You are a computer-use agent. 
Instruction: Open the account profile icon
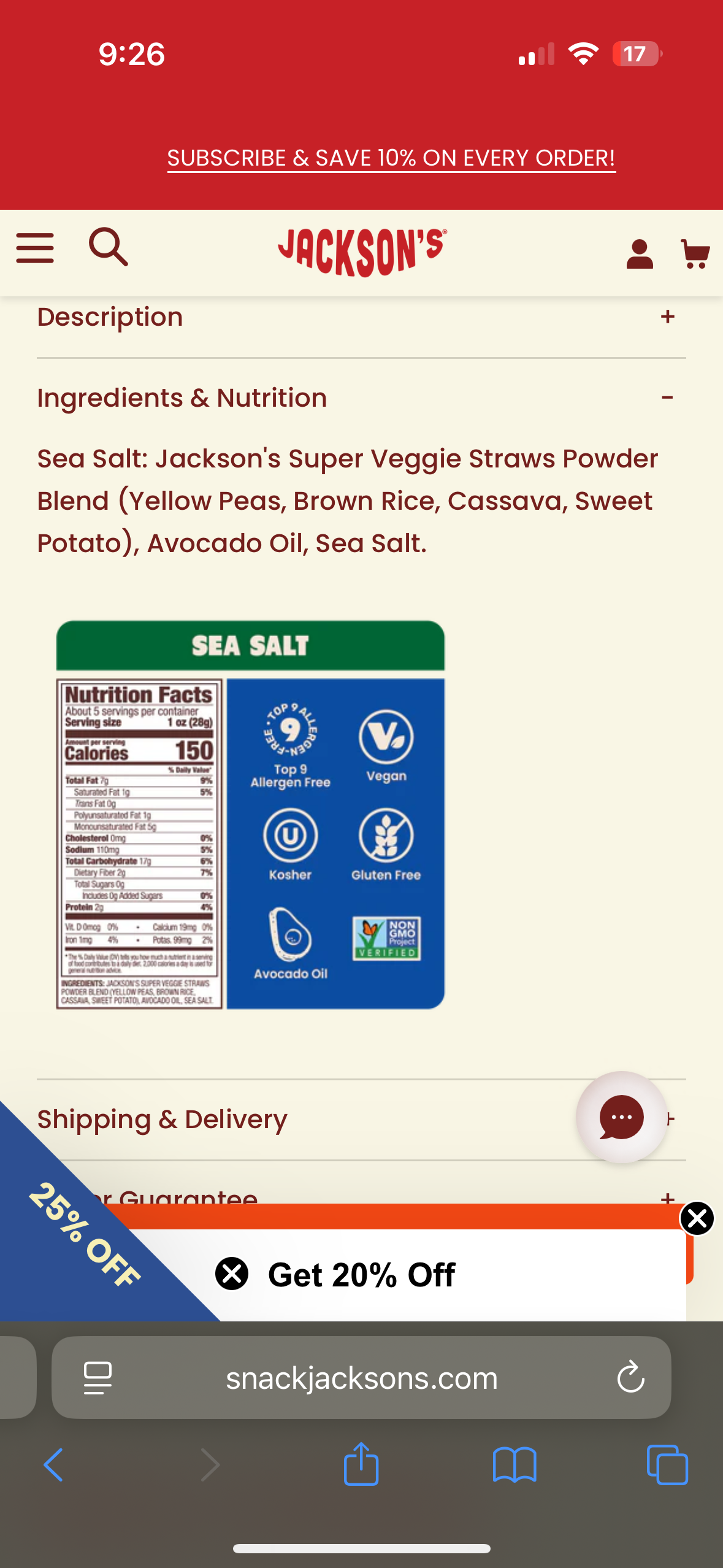click(639, 253)
